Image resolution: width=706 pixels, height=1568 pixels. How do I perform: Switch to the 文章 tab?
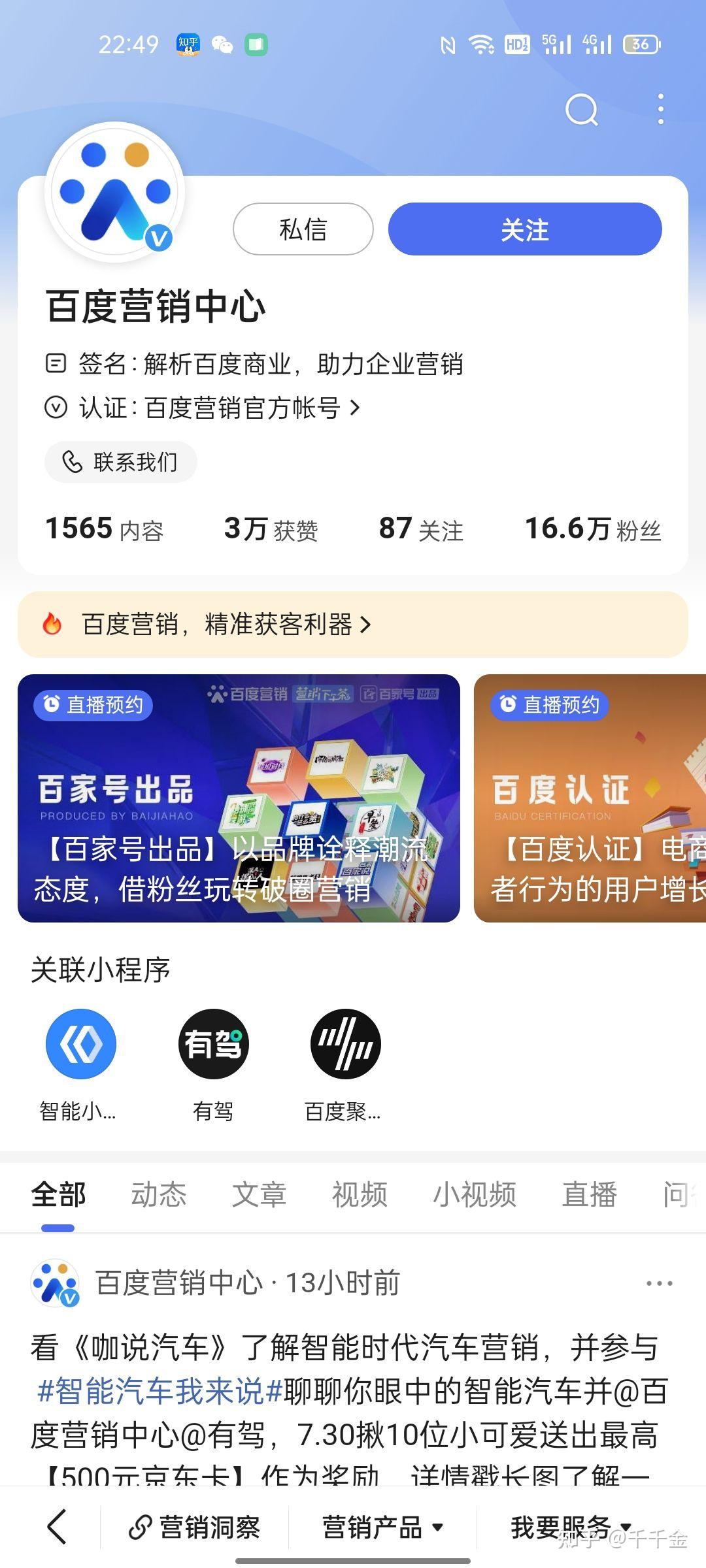259,1194
